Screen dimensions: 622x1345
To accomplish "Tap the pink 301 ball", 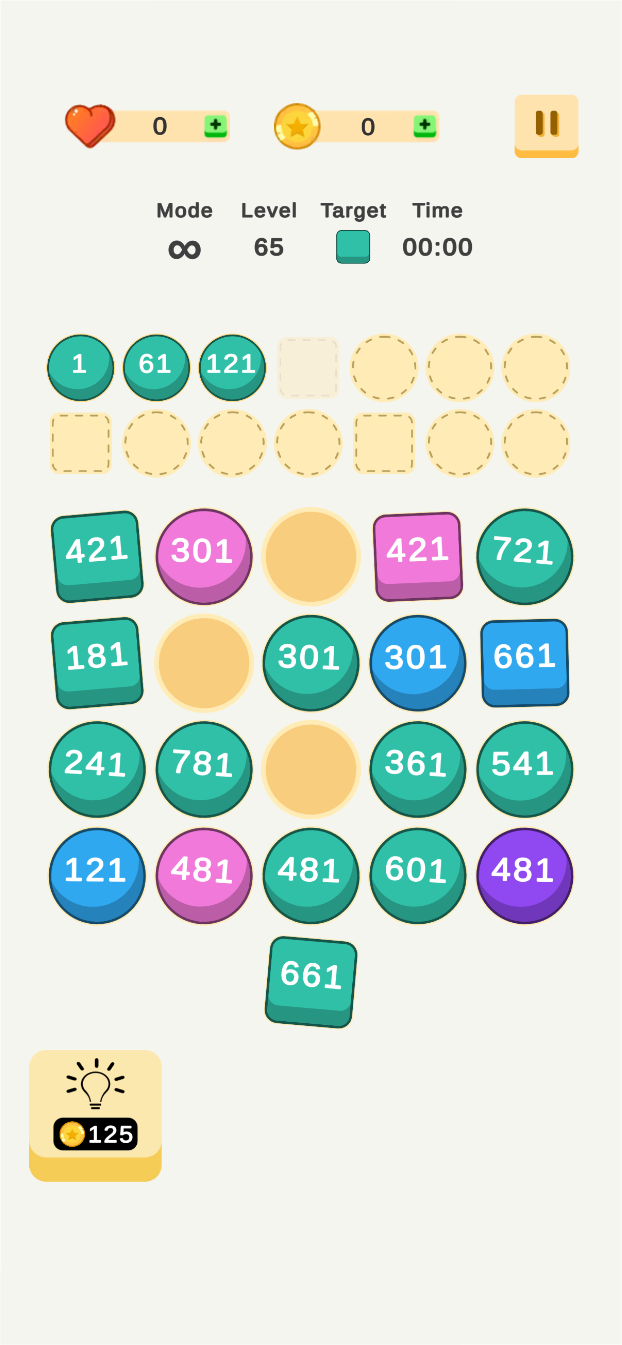I will pos(204,555).
